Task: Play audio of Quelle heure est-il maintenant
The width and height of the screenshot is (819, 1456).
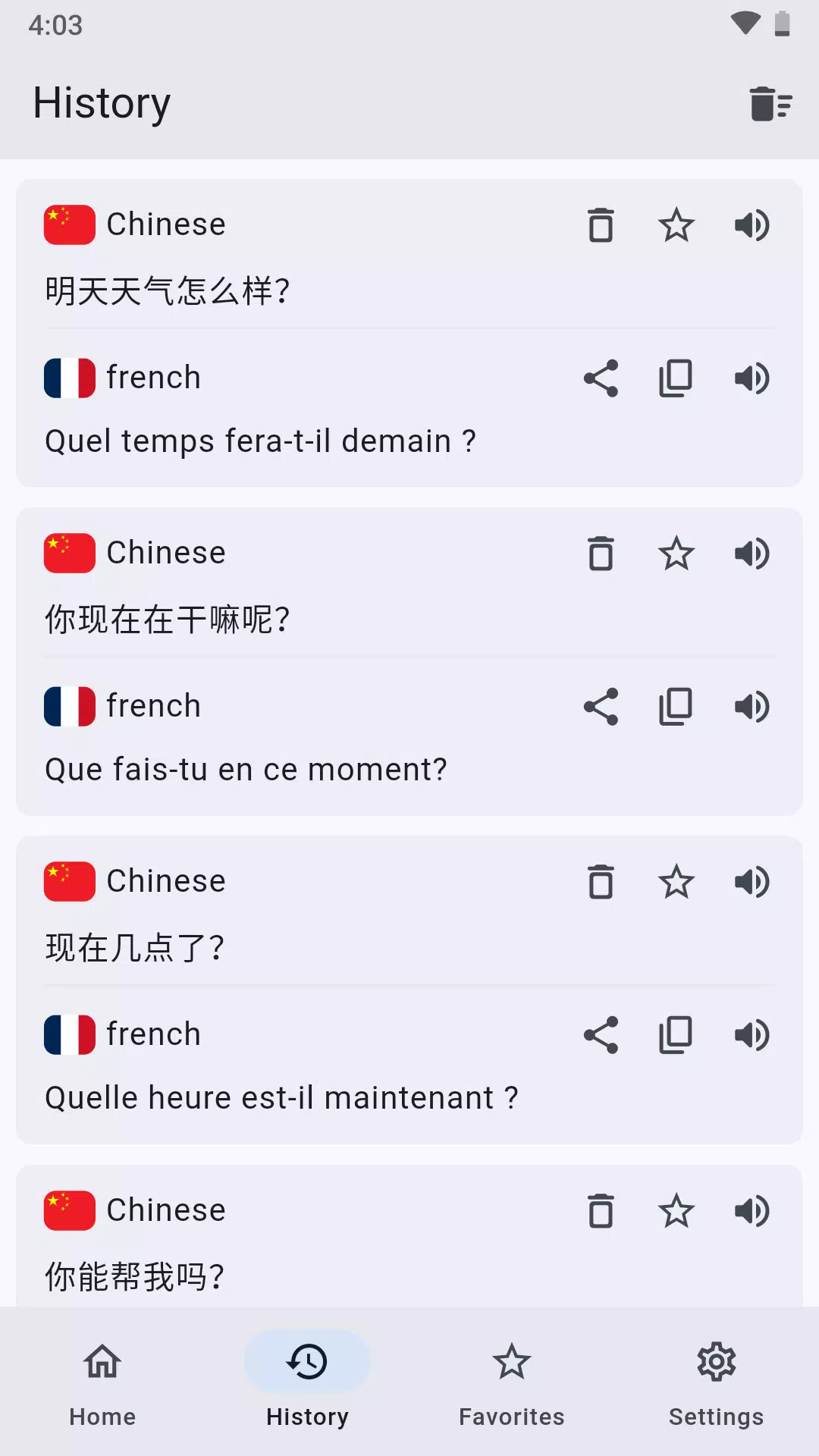Action: pyautogui.click(x=752, y=1034)
